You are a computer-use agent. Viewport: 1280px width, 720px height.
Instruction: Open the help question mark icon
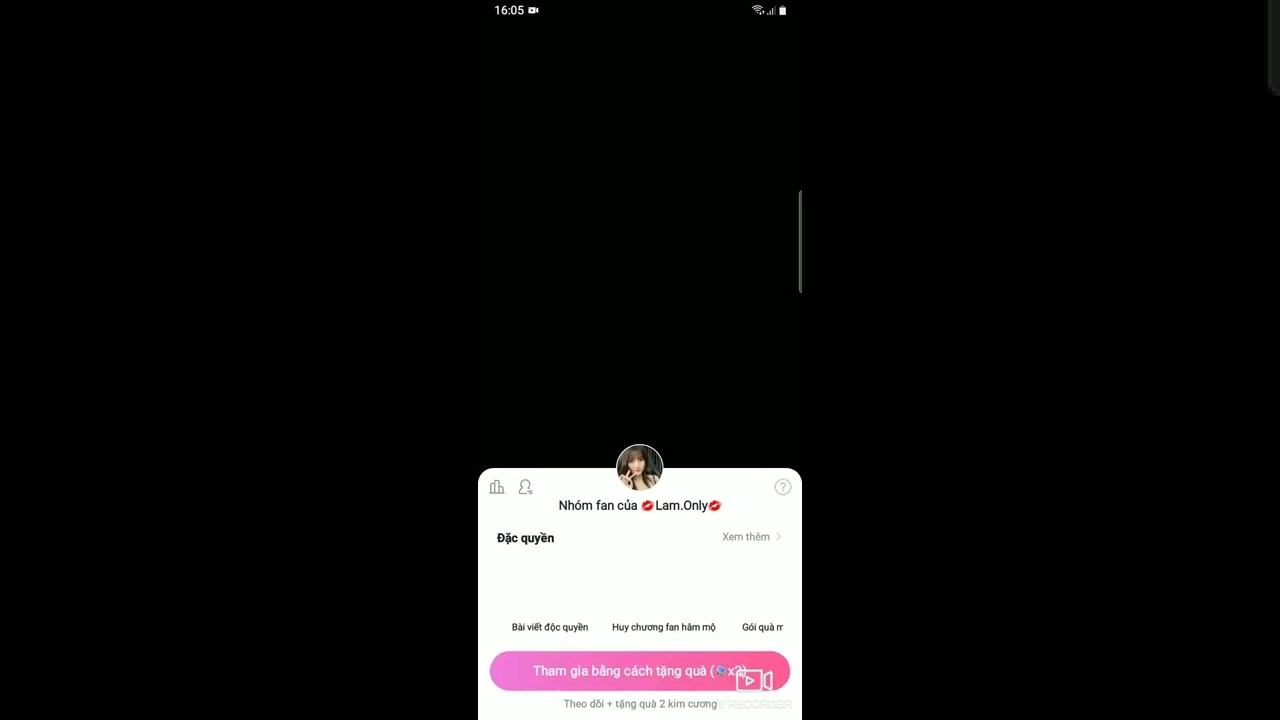782,487
